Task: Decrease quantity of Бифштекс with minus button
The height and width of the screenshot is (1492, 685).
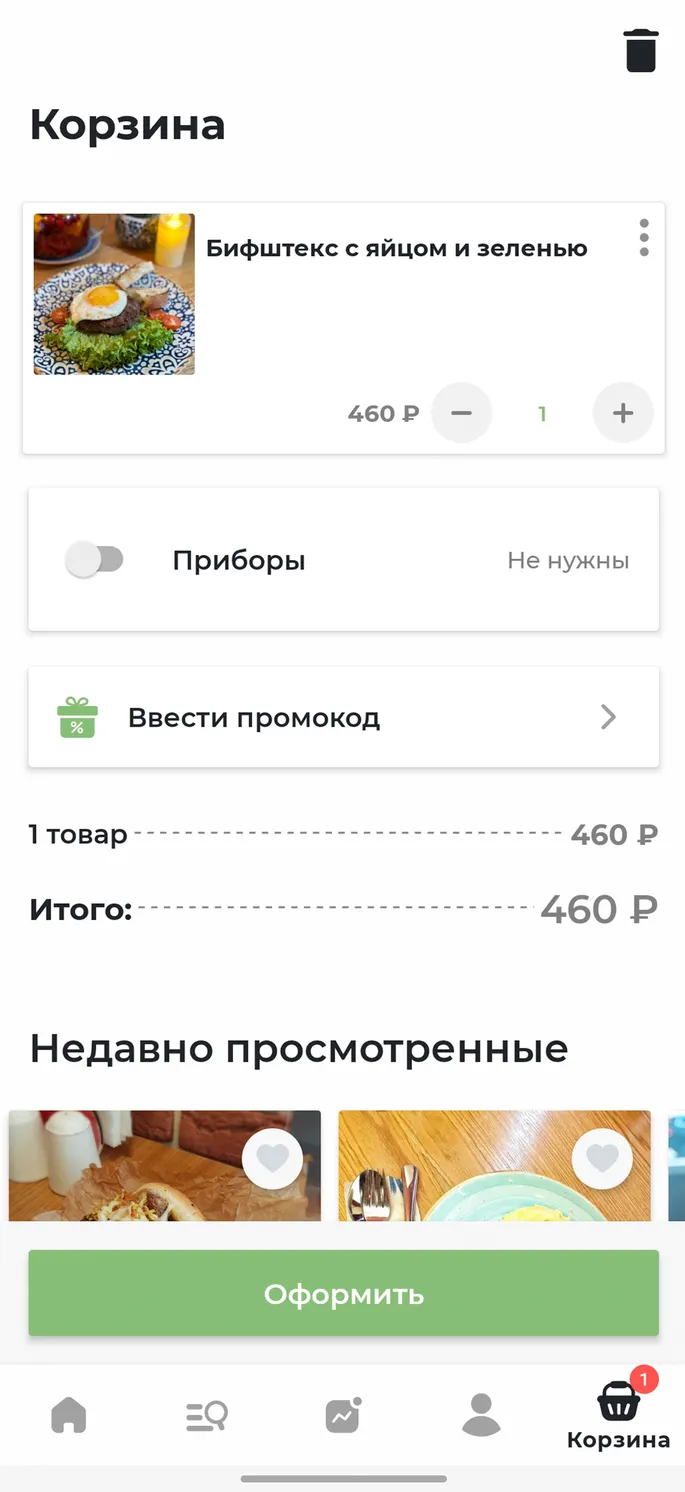Action: pyautogui.click(x=461, y=413)
